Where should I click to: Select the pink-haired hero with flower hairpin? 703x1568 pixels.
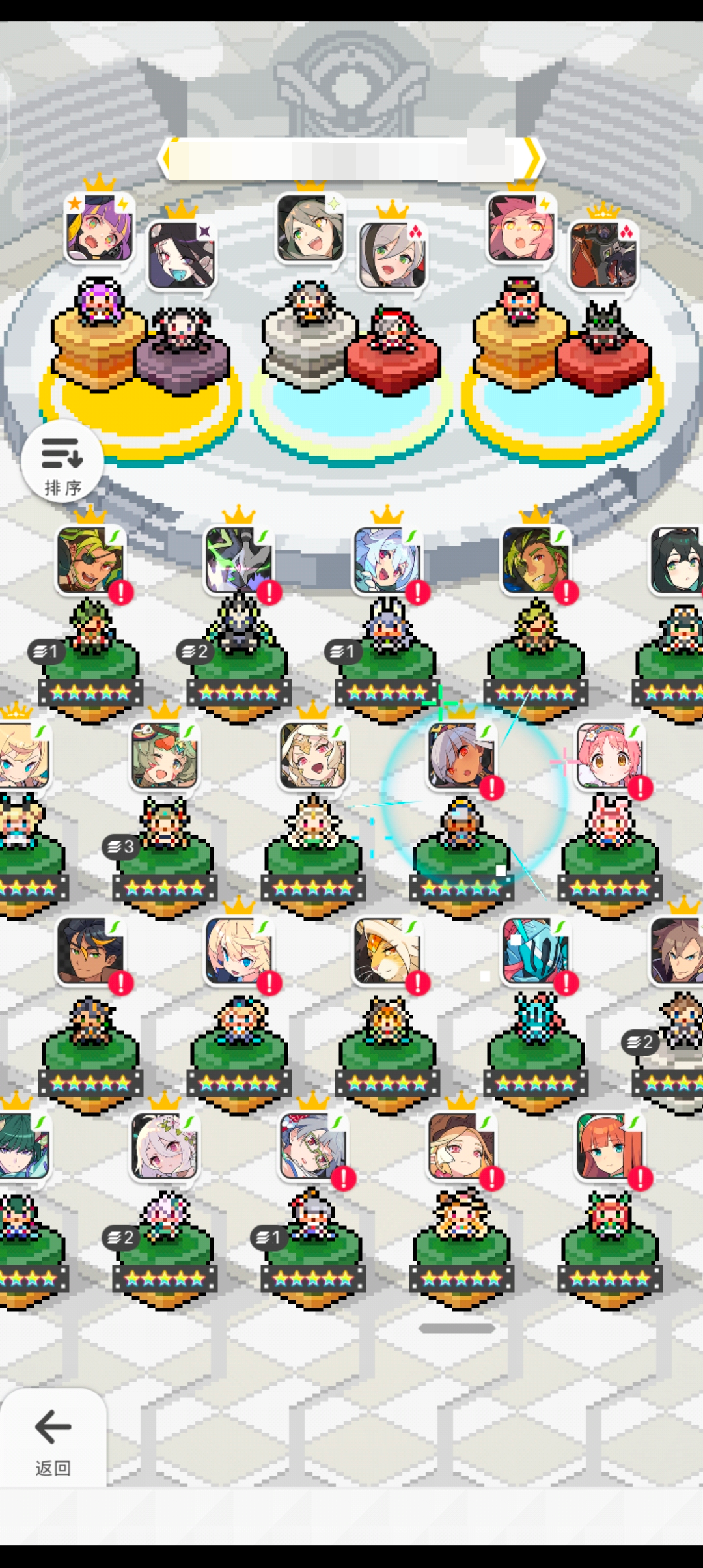[609, 755]
